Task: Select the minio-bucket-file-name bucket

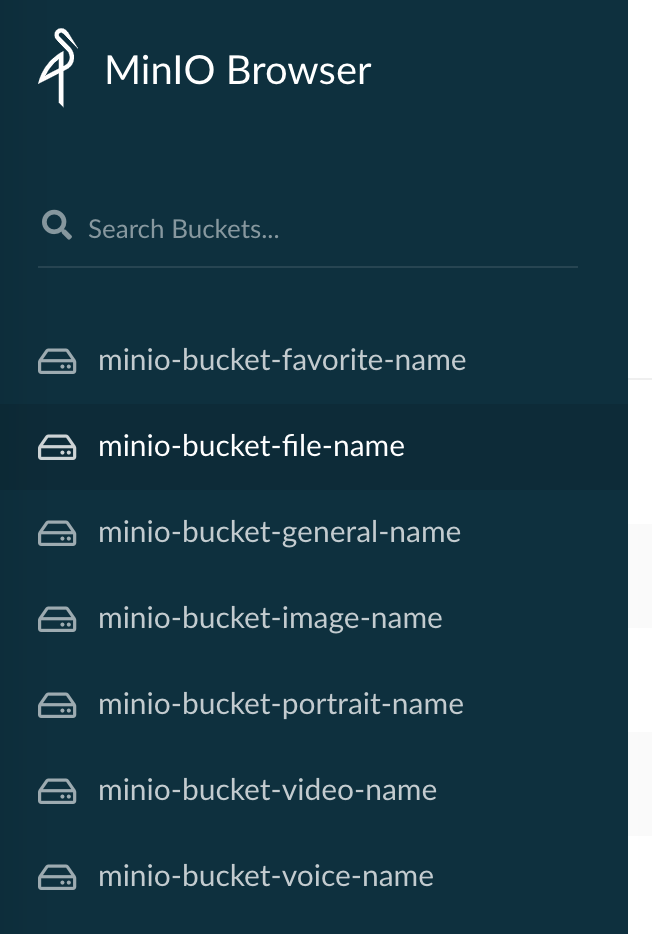Action: (x=251, y=446)
